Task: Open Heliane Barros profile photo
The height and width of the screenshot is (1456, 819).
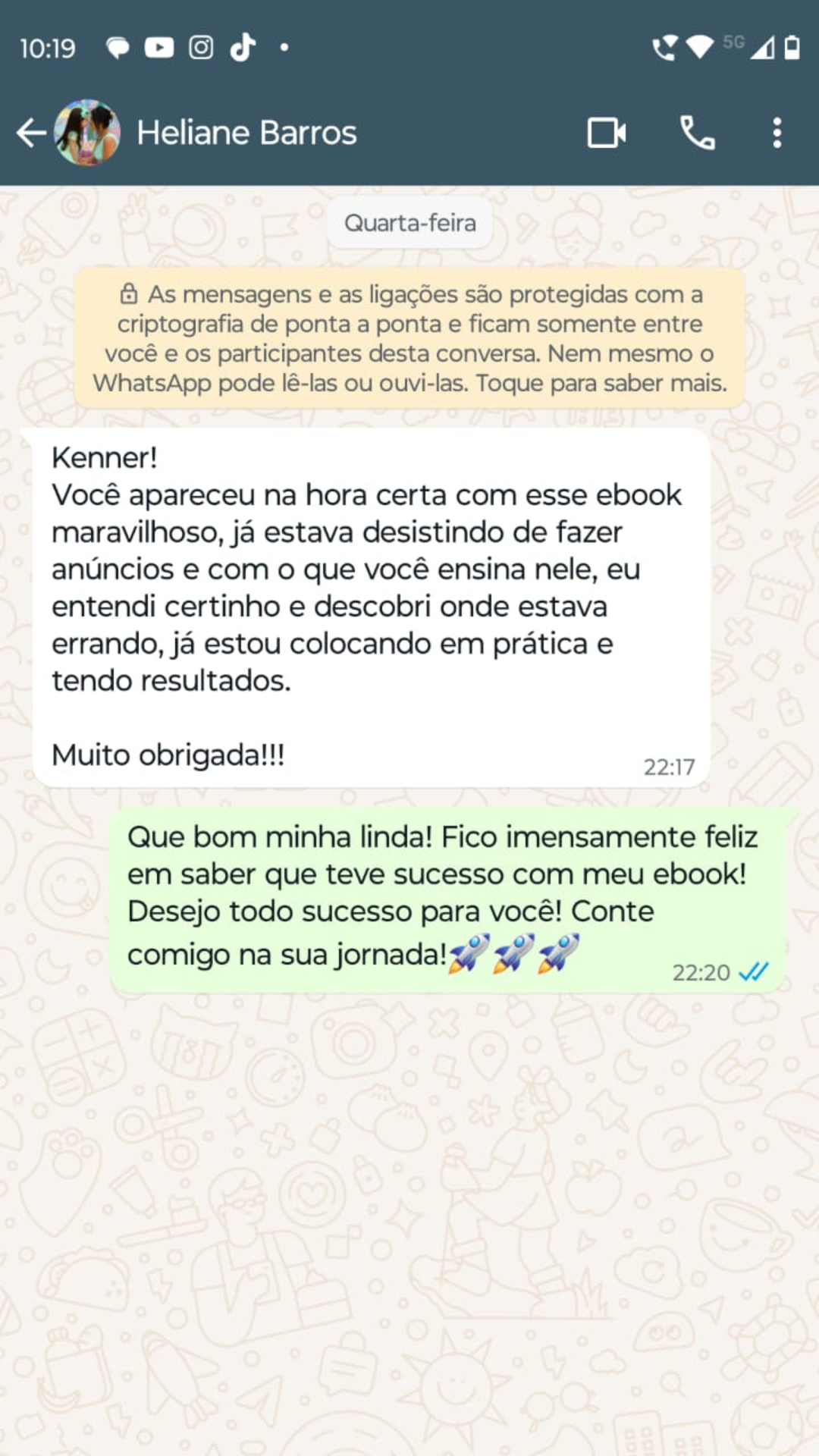Action: (x=87, y=133)
